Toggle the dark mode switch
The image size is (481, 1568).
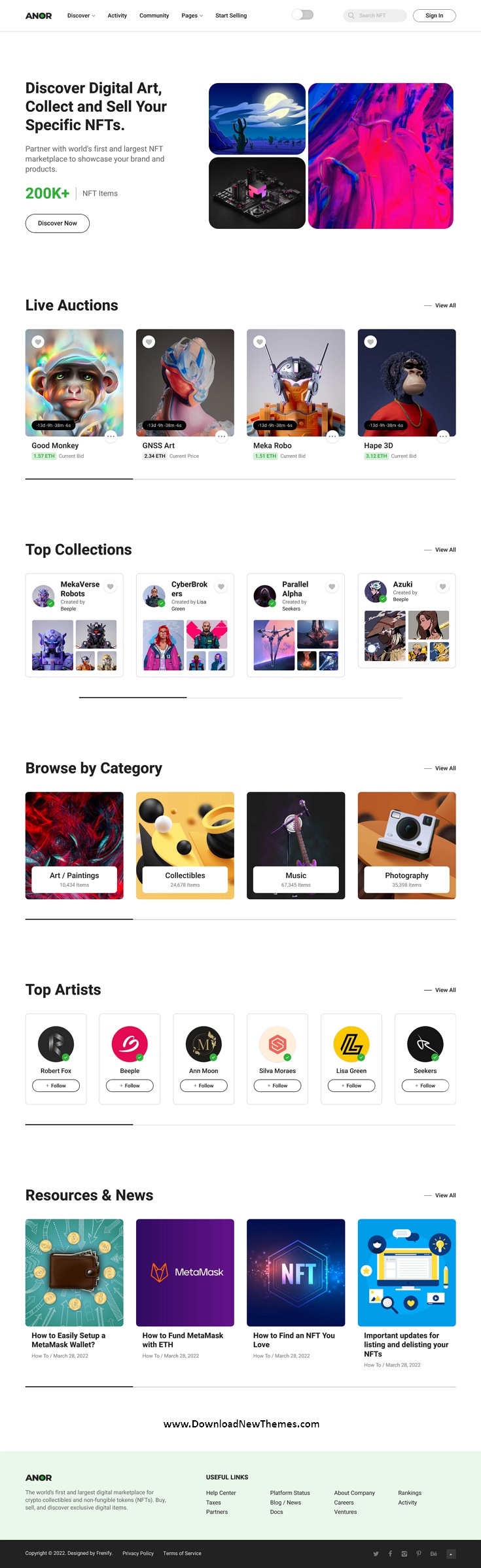click(302, 15)
